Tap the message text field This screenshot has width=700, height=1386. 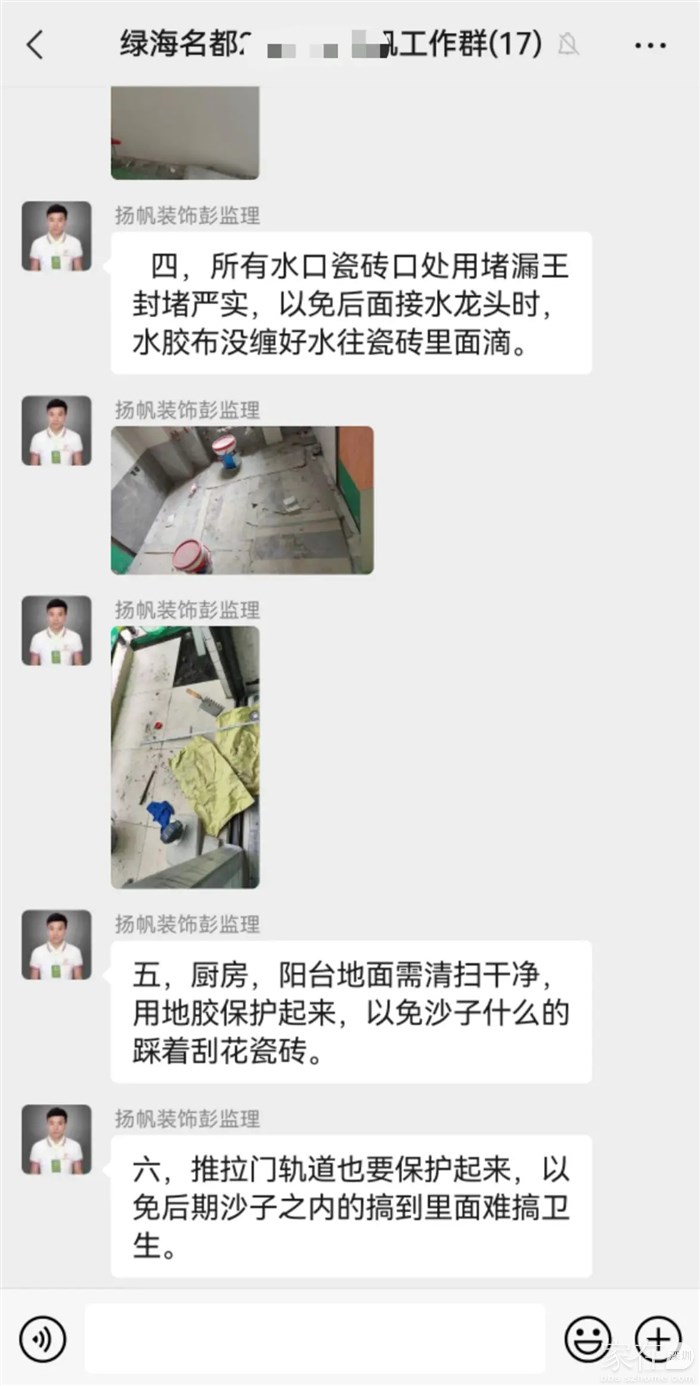point(315,1337)
